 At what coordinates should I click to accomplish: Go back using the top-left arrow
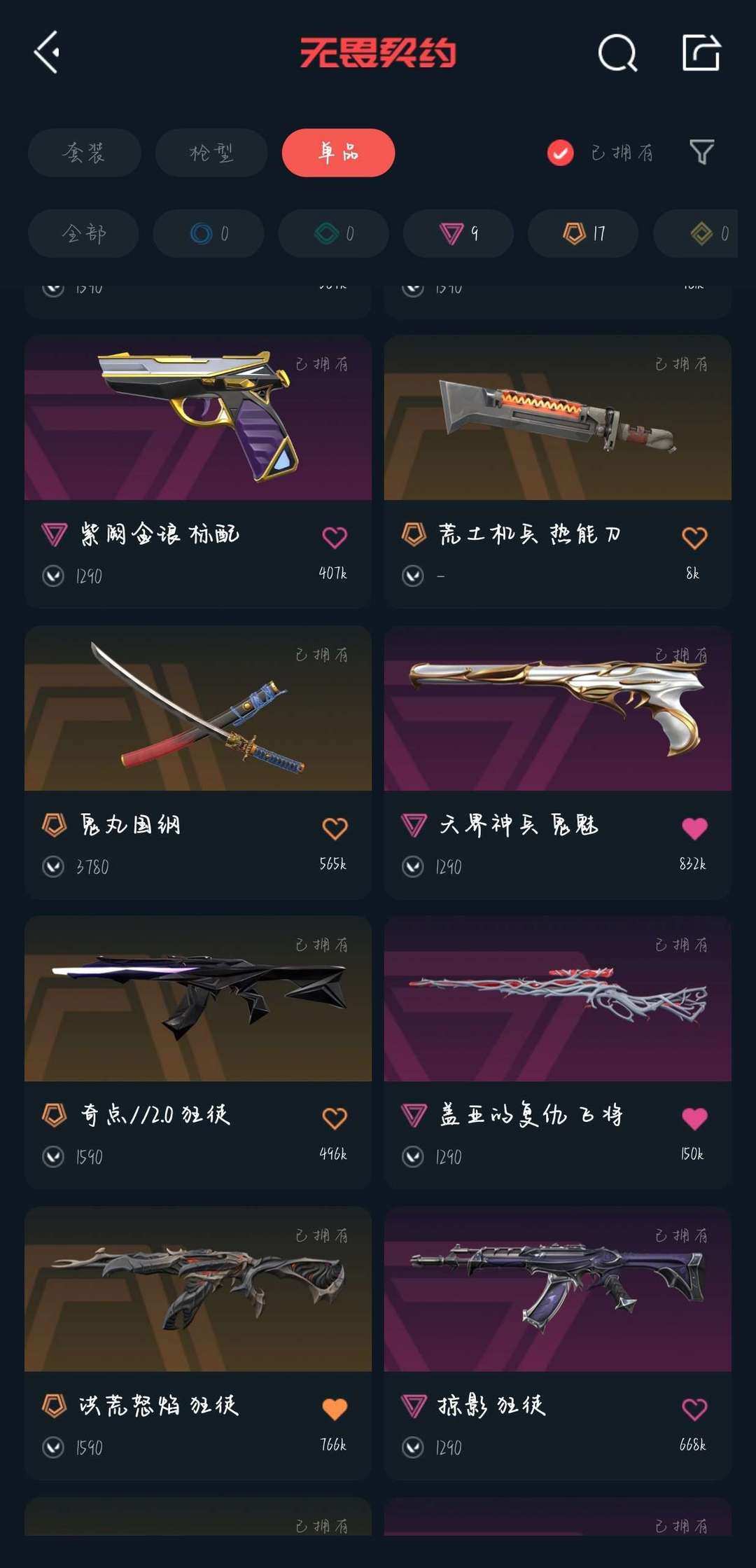[46, 52]
